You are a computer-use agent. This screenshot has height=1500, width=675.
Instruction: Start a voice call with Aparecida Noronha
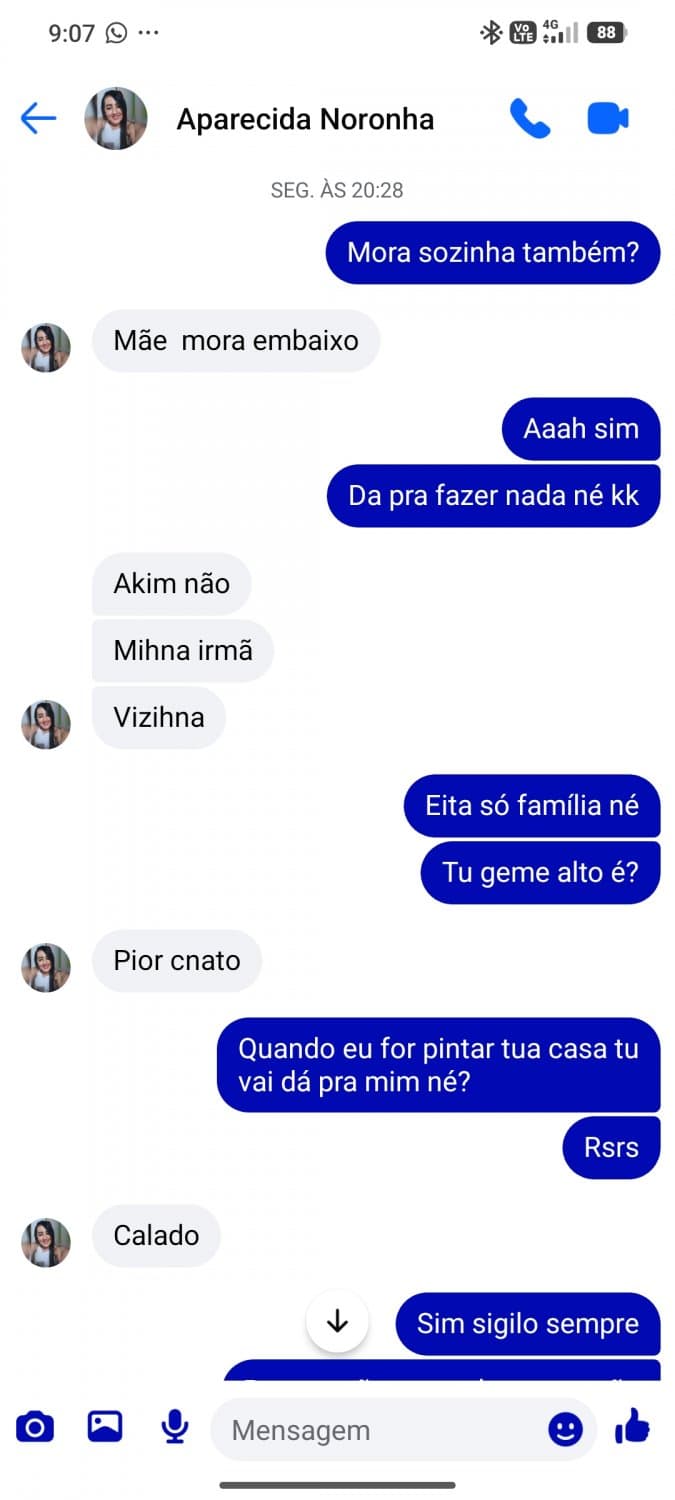point(529,119)
